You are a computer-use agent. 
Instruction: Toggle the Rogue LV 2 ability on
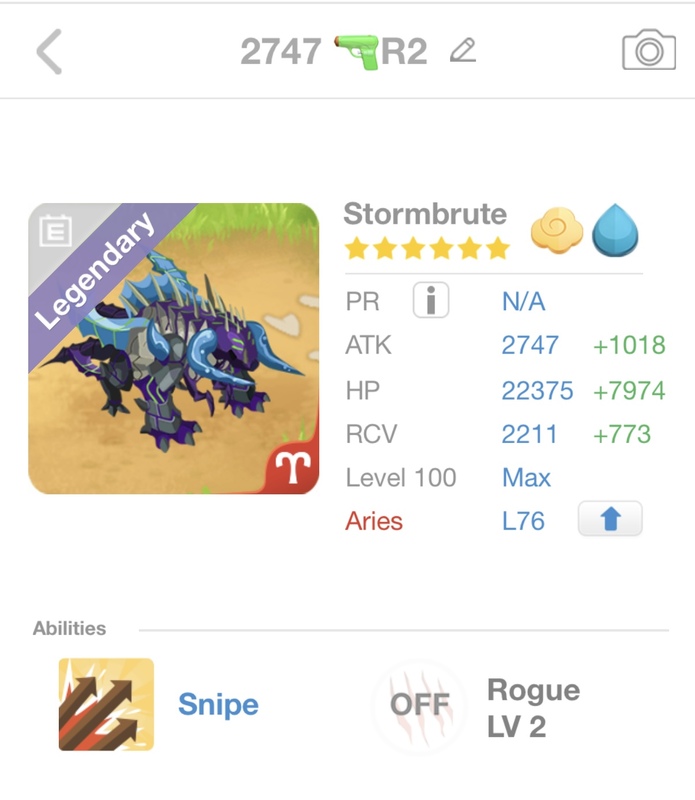419,705
